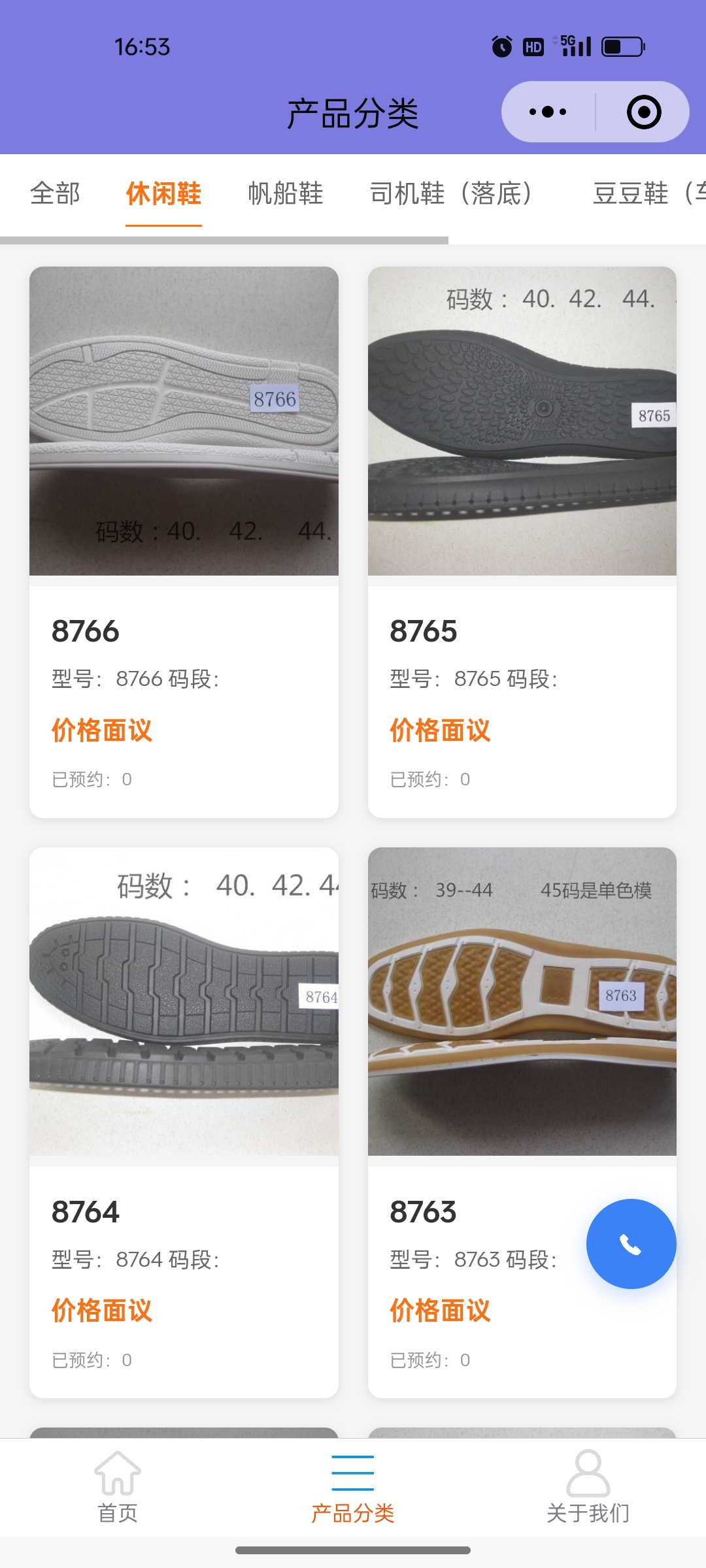Select the 休闲鞋 category tab
The height and width of the screenshot is (1568, 706).
tap(163, 193)
